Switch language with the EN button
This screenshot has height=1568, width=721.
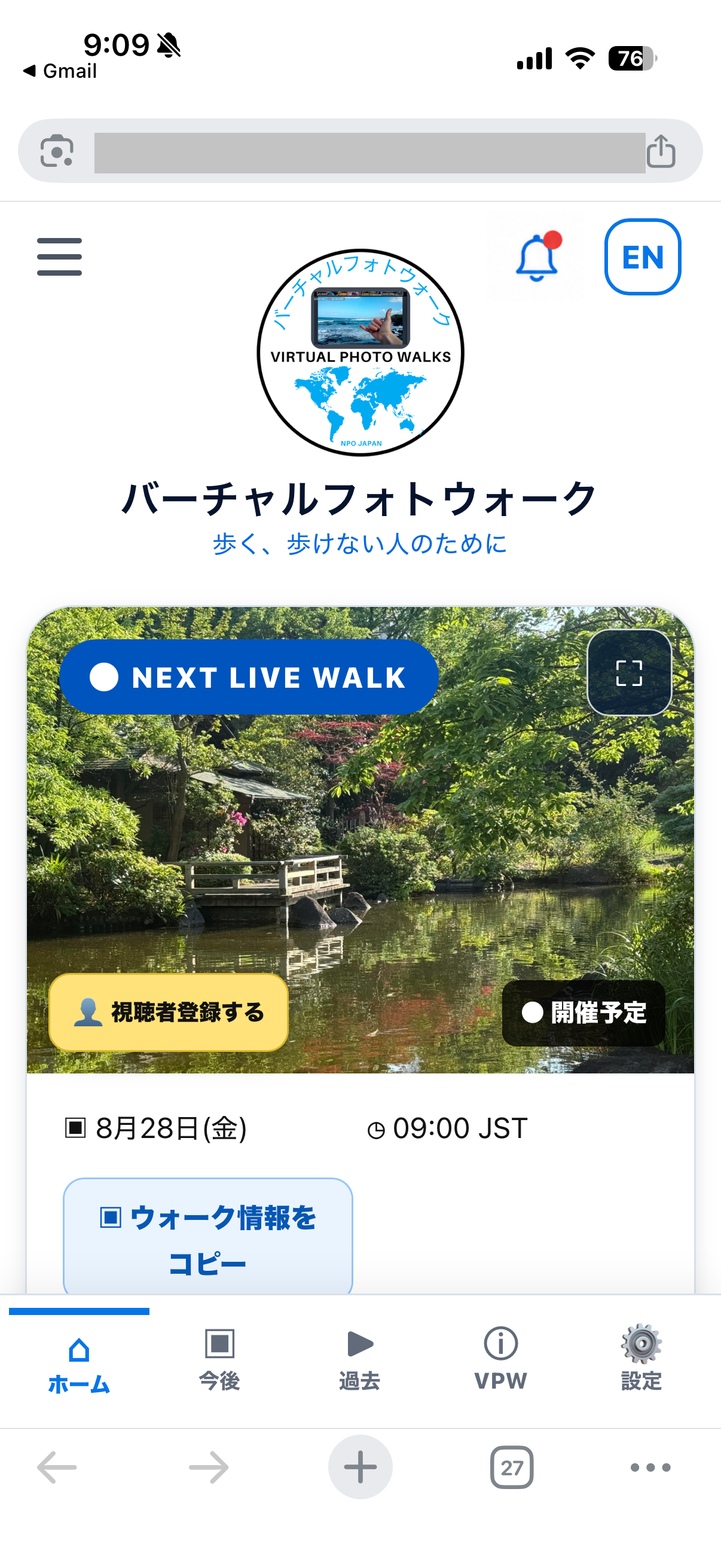pos(643,257)
